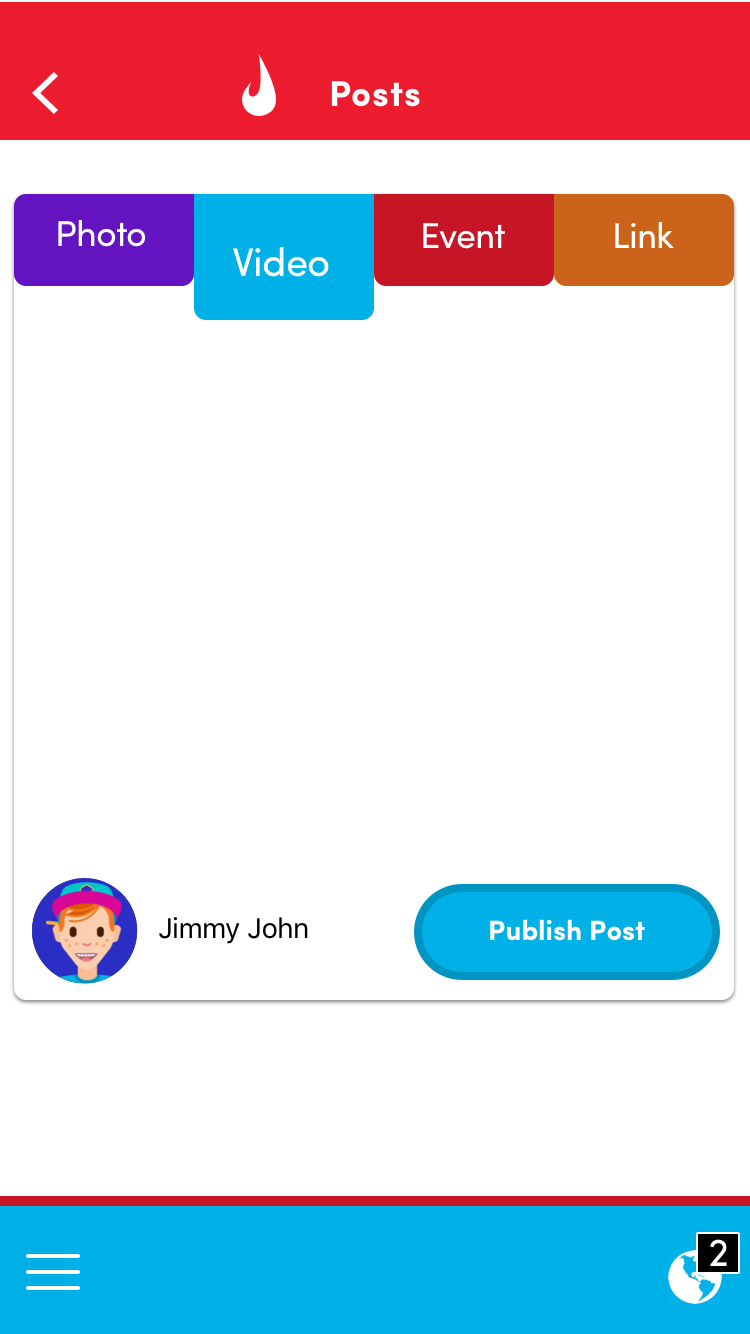Open Jimmy John's profile avatar

point(85,931)
